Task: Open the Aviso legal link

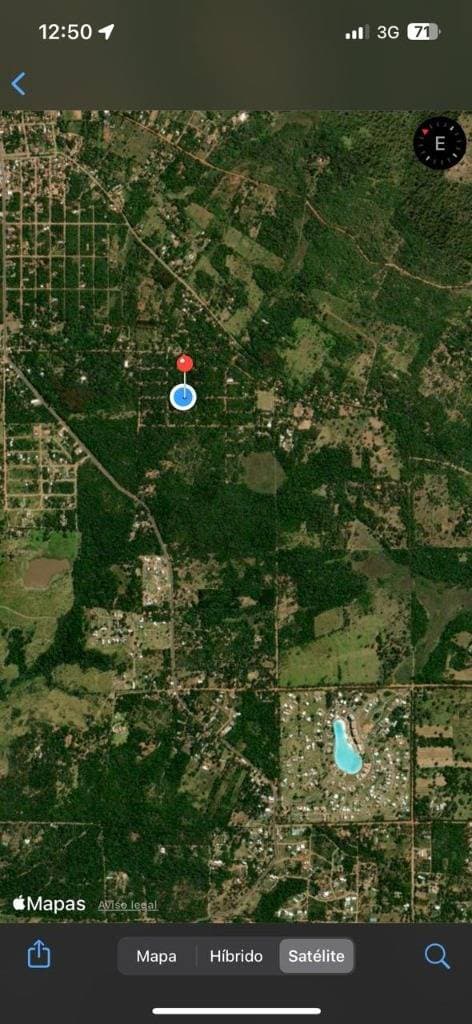Action: 127,905
